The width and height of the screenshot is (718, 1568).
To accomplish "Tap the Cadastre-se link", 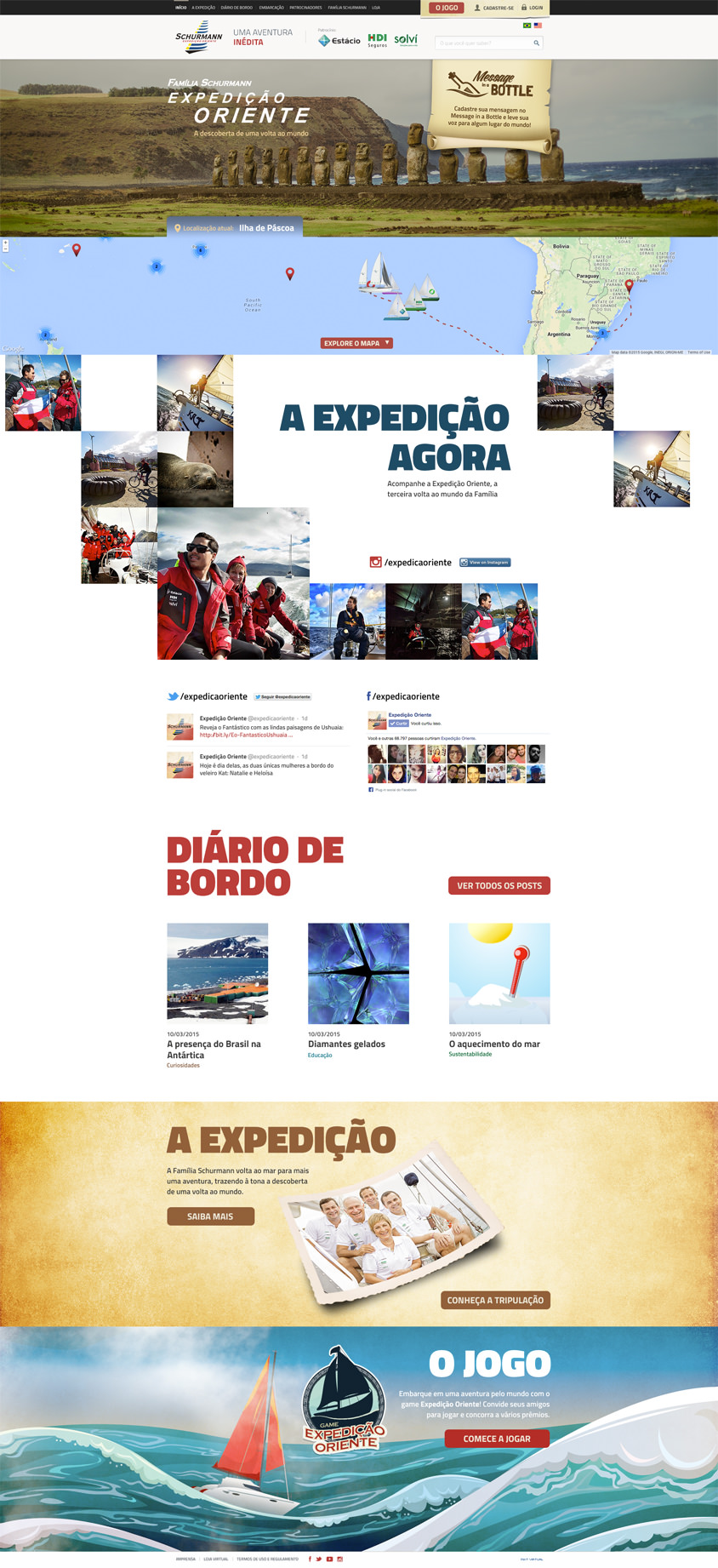I will [x=494, y=8].
